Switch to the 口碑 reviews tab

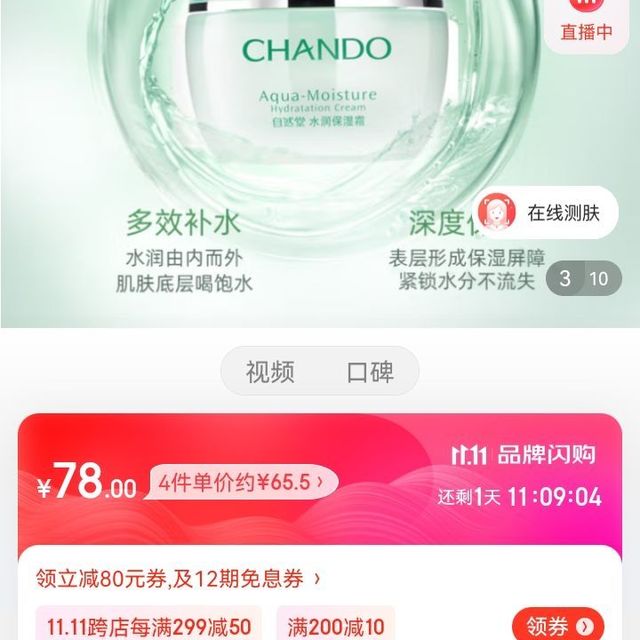point(370,373)
